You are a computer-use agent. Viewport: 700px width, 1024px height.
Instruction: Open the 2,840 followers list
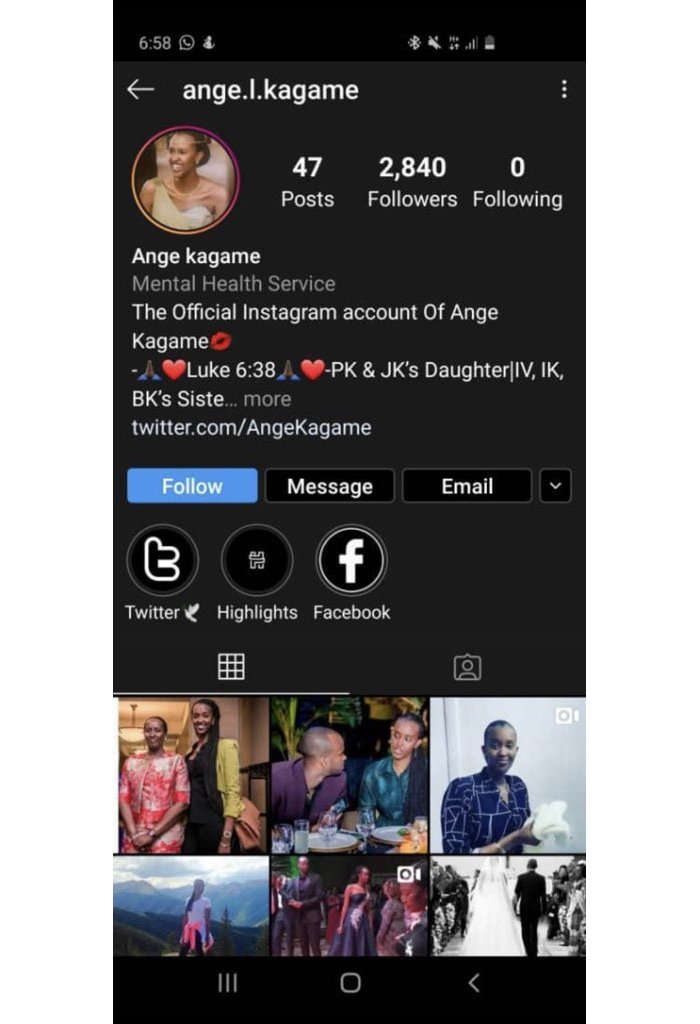coord(412,182)
